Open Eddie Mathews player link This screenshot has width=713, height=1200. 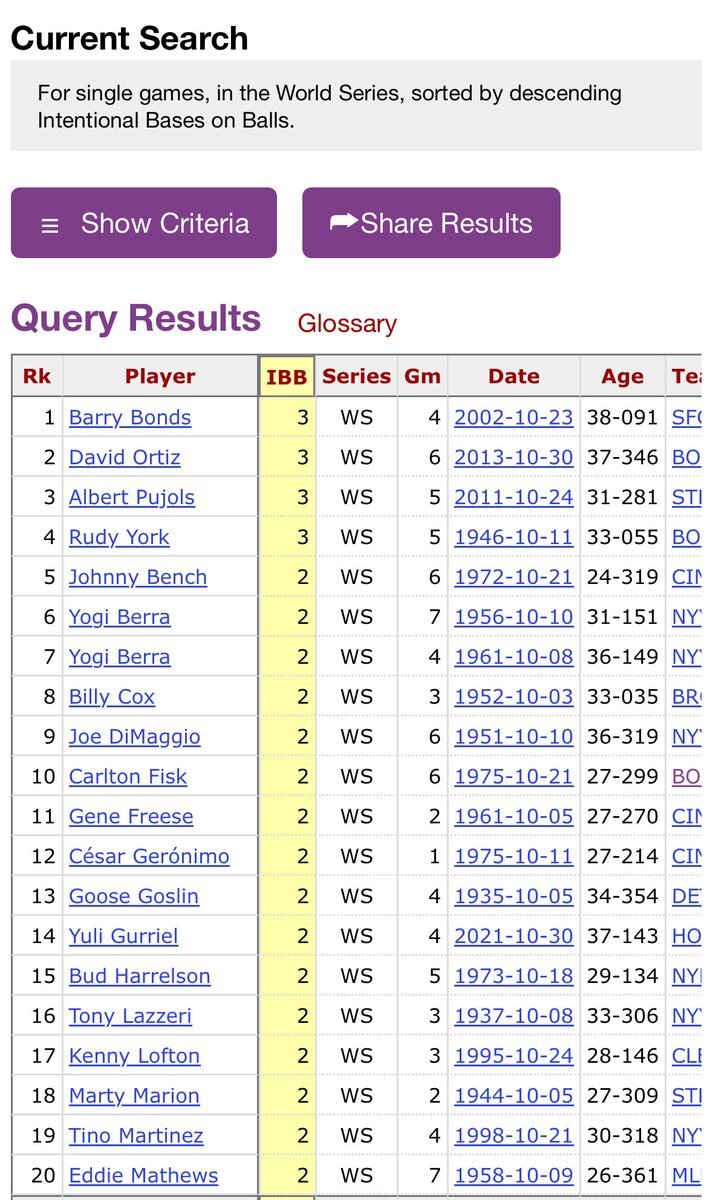click(x=144, y=1176)
